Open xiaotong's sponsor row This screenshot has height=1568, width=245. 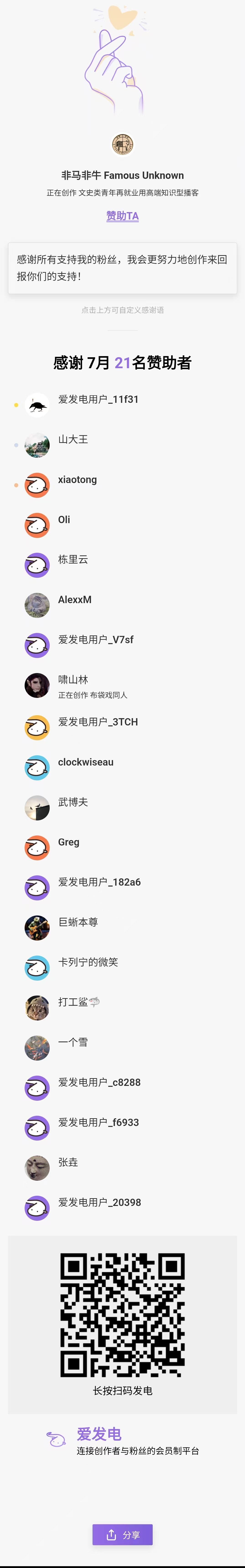(x=77, y=480)
